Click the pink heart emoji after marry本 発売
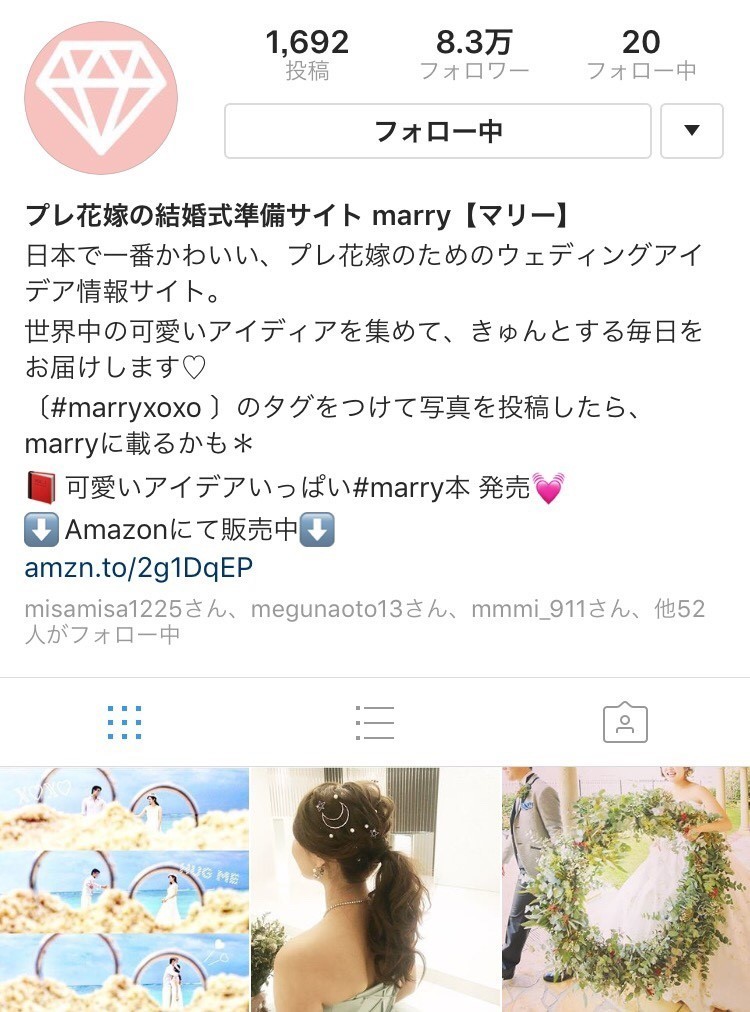The height and width of the screenshot is (1012, 750). point(549,488)
